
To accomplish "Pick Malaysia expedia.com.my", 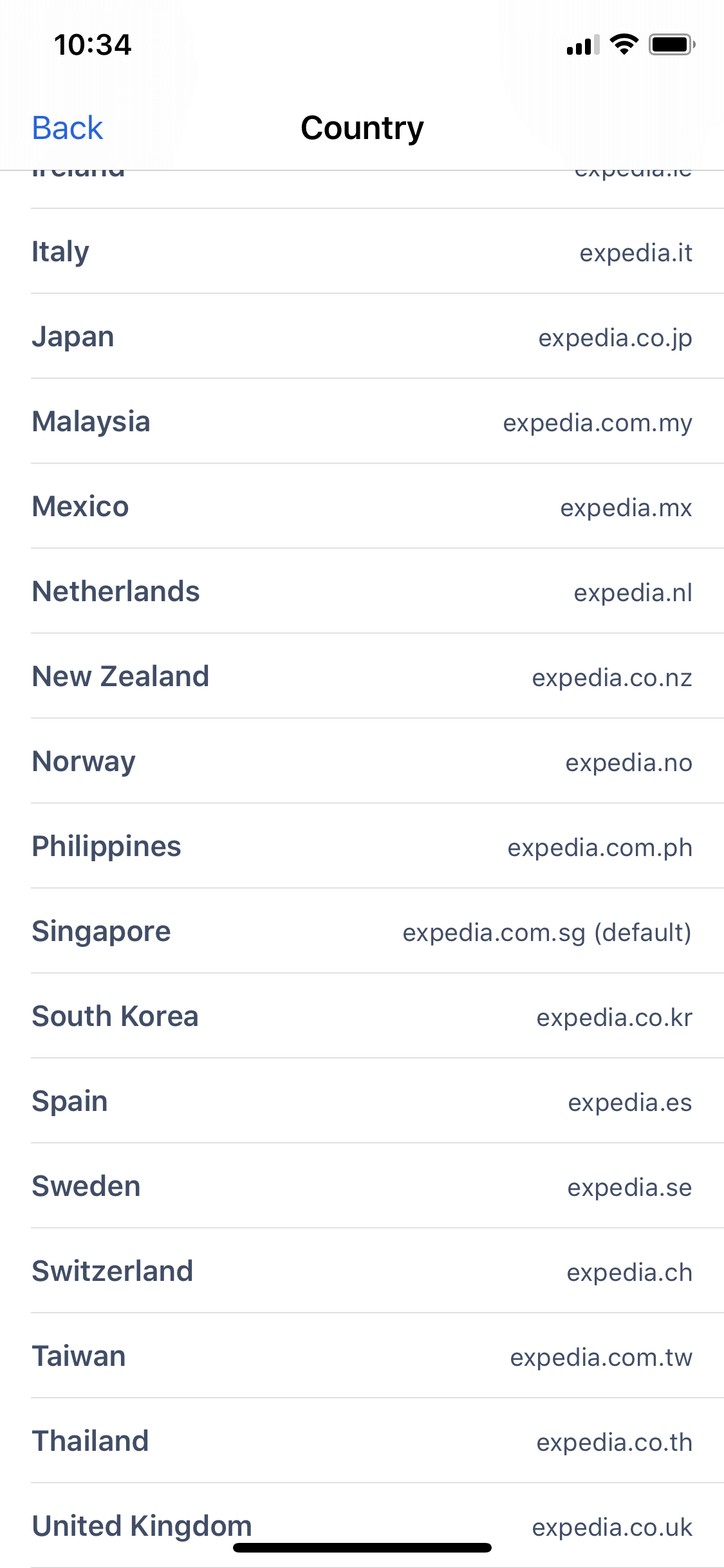I will [362, 421].
